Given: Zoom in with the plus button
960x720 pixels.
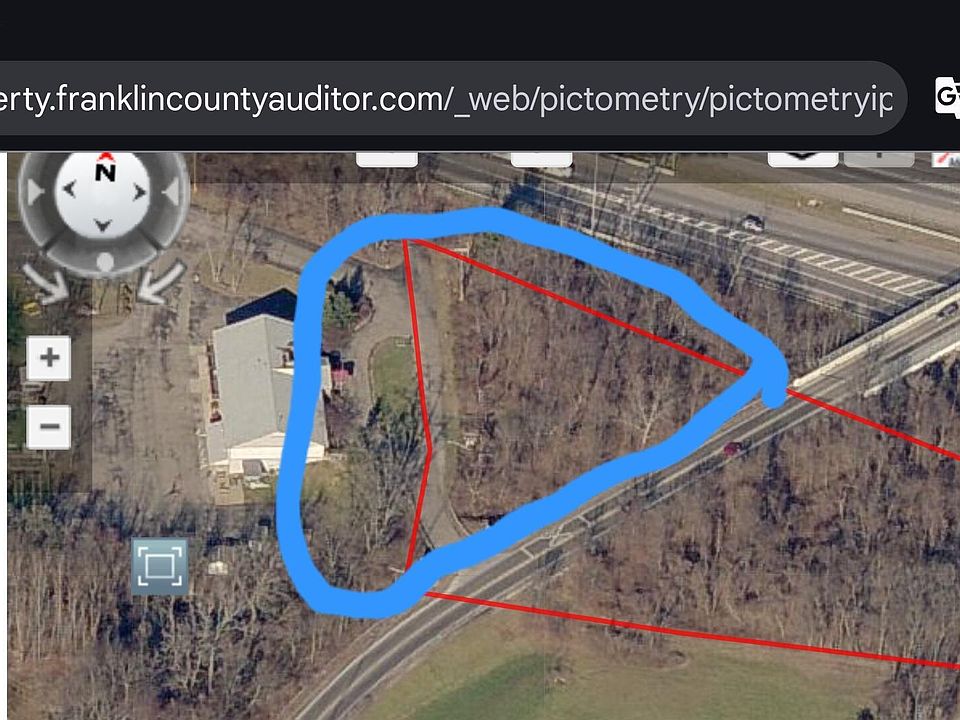Looking at the screenshot, I should [49, 358].
